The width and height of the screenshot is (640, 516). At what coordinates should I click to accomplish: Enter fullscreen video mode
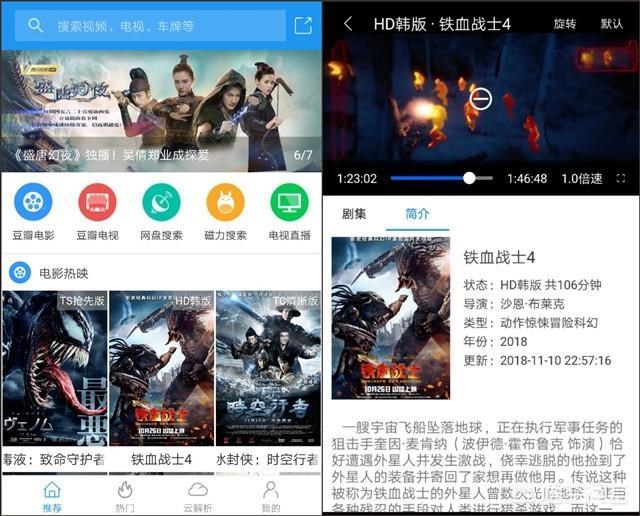click(x=621, y=178)
